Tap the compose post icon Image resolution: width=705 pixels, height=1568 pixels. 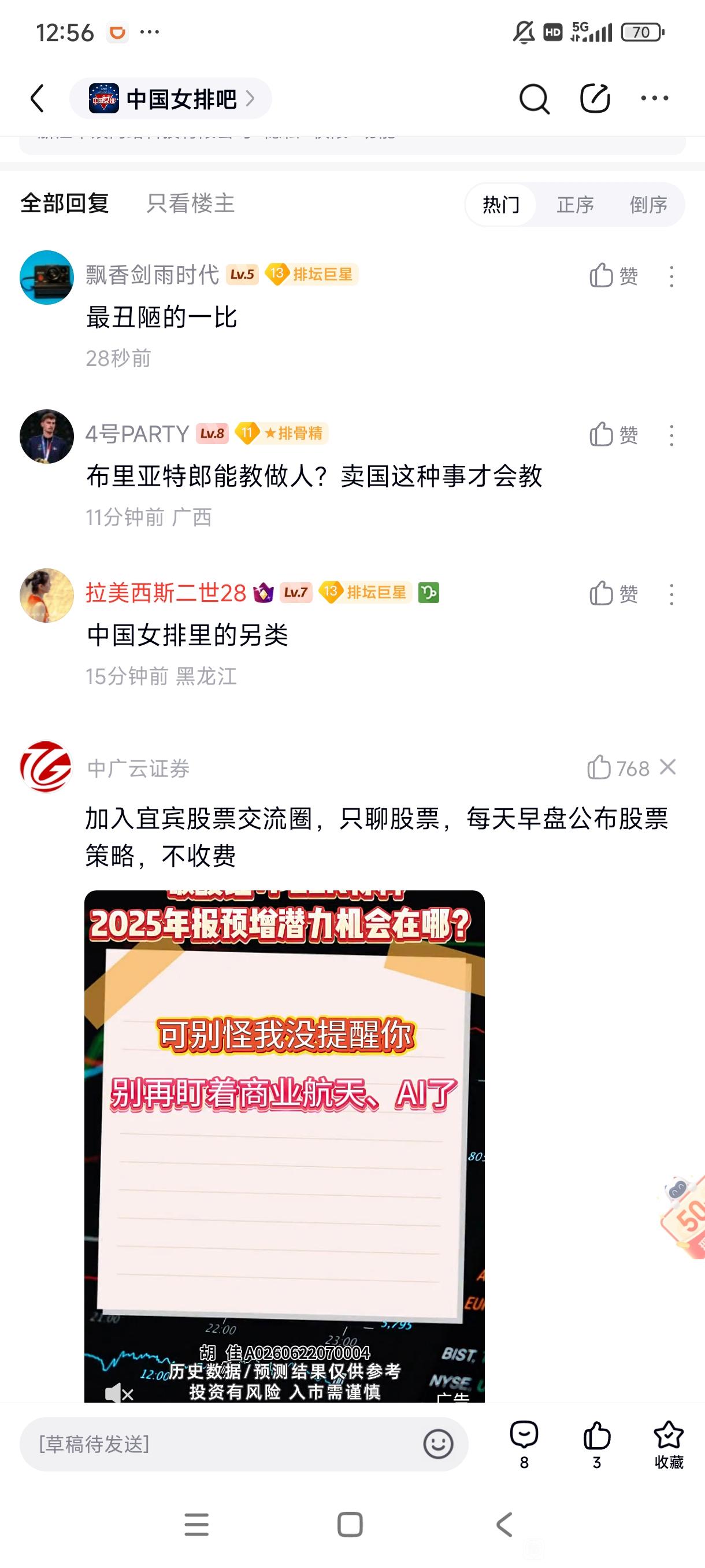click(594, 99)
